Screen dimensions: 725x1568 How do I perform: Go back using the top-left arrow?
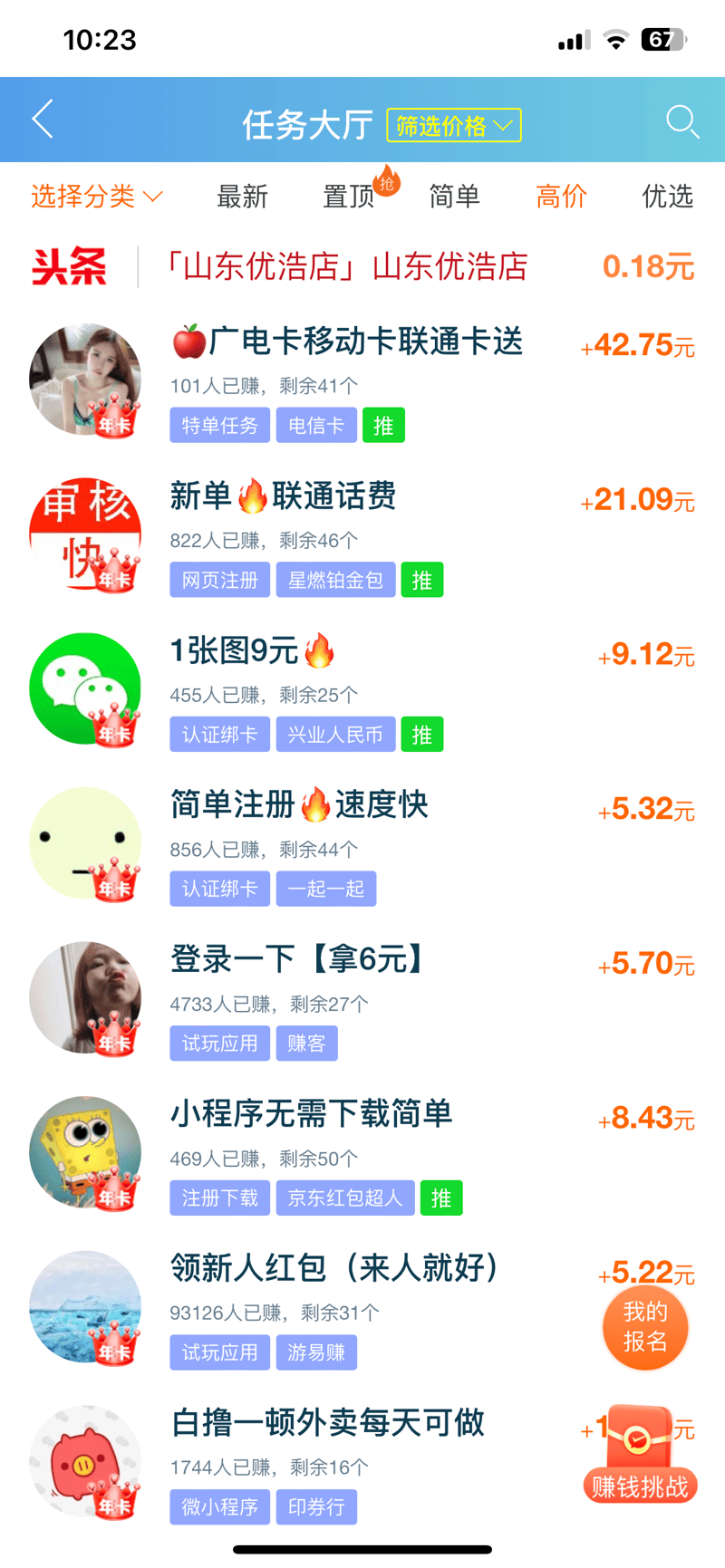pyautogui.click(x=43, y=120)
